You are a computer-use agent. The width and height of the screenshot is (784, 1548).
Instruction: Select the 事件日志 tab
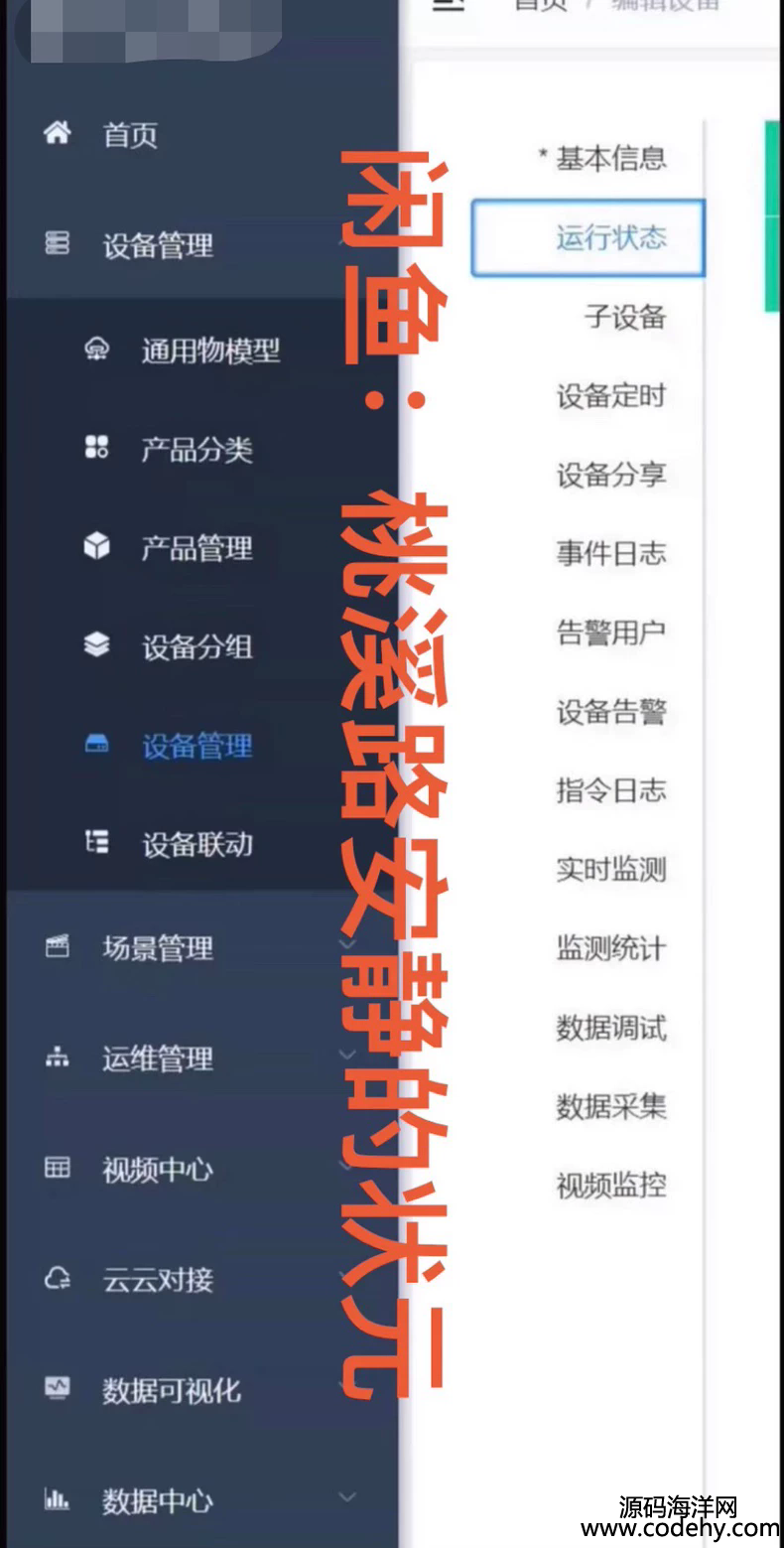pos(610,553)
